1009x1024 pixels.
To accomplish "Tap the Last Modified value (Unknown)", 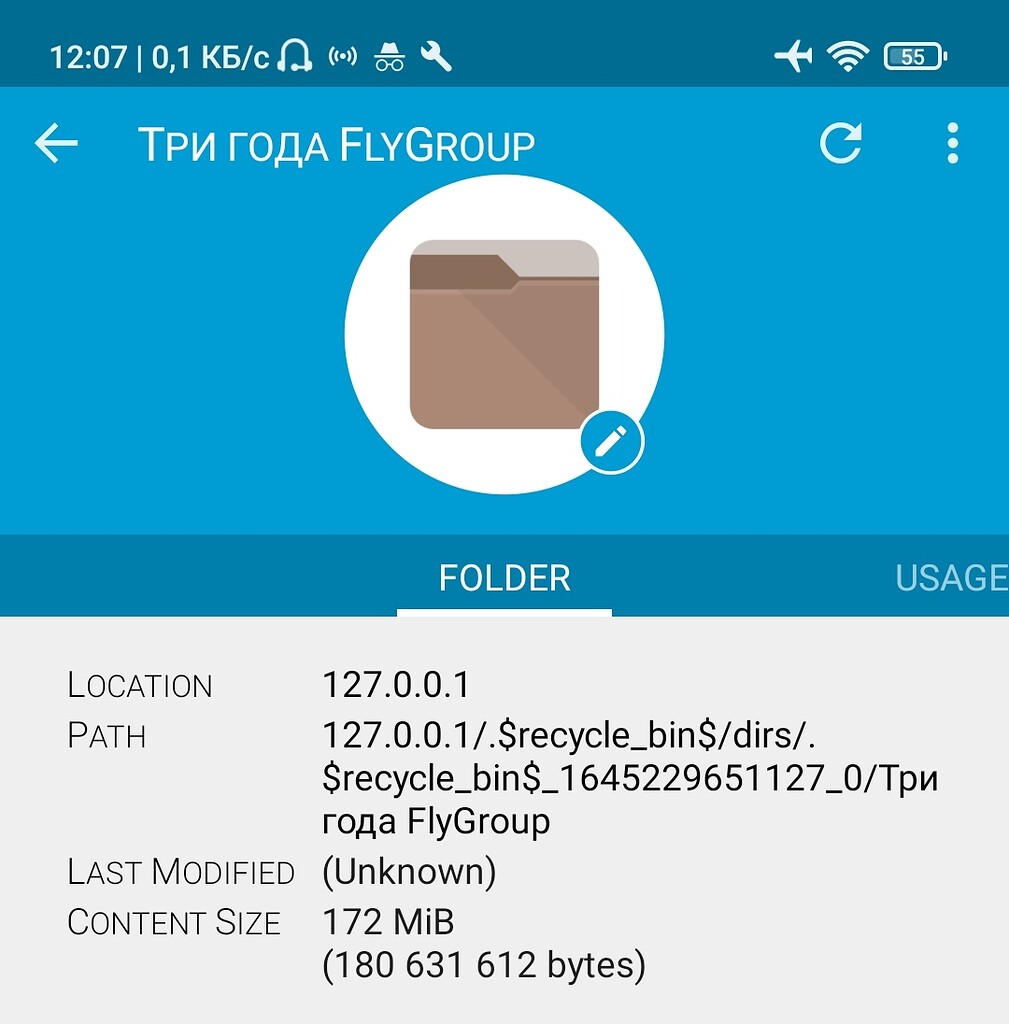I will pyautogui.click(x=409, y=871).
